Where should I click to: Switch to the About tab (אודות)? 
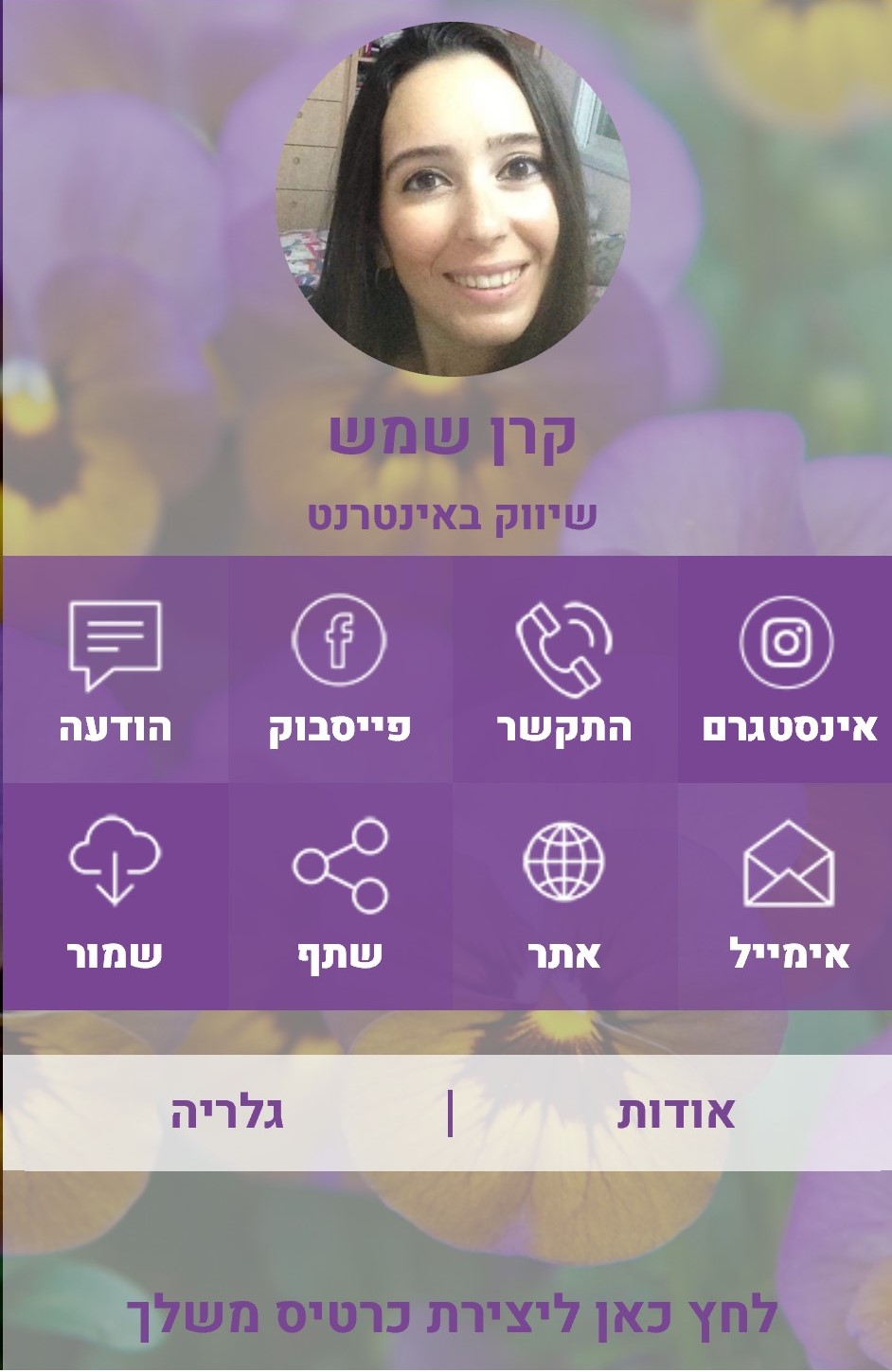[675, 1113]
